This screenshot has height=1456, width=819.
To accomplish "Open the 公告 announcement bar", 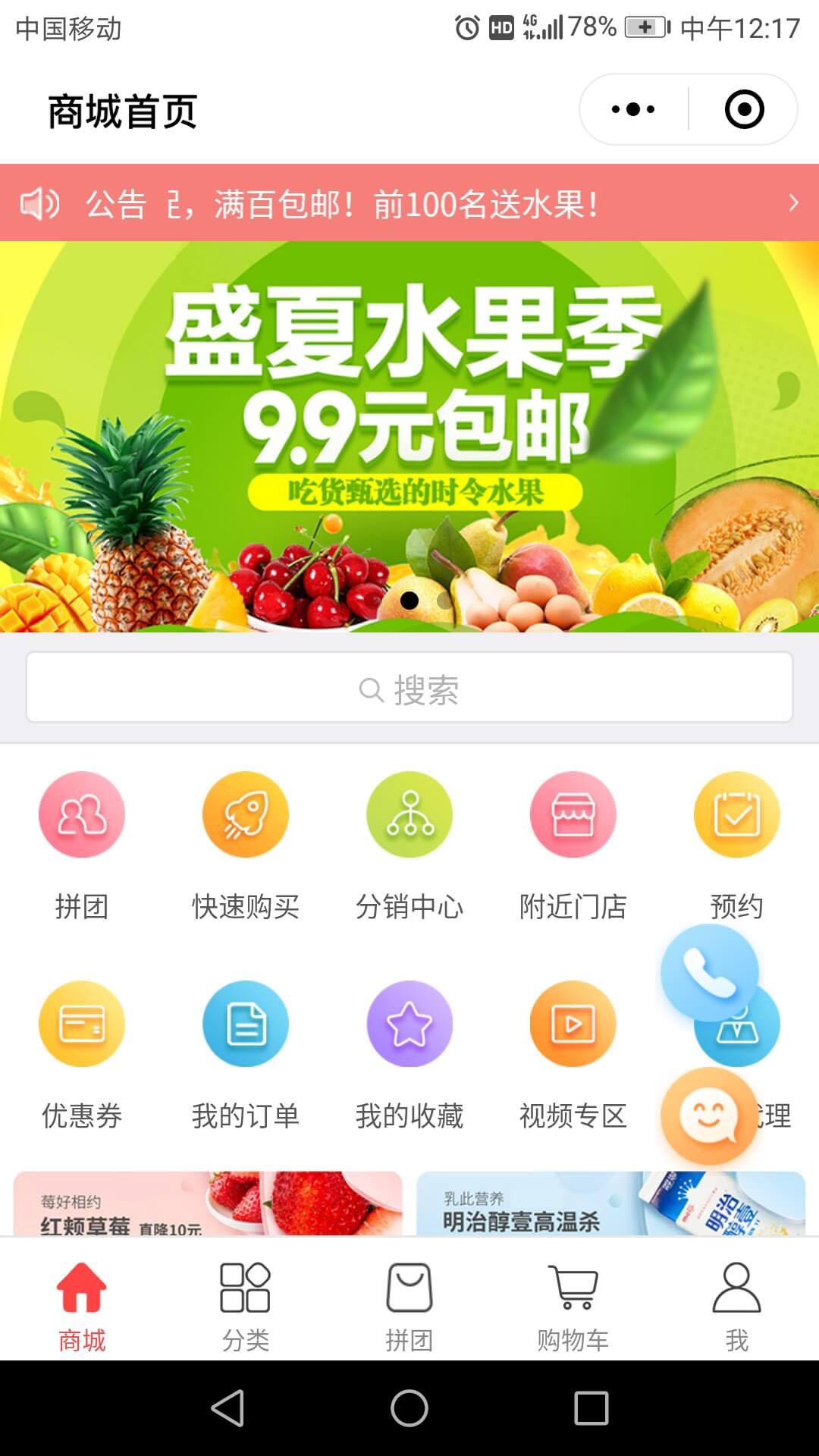I will pyautogui.click(x=409, y=203).
